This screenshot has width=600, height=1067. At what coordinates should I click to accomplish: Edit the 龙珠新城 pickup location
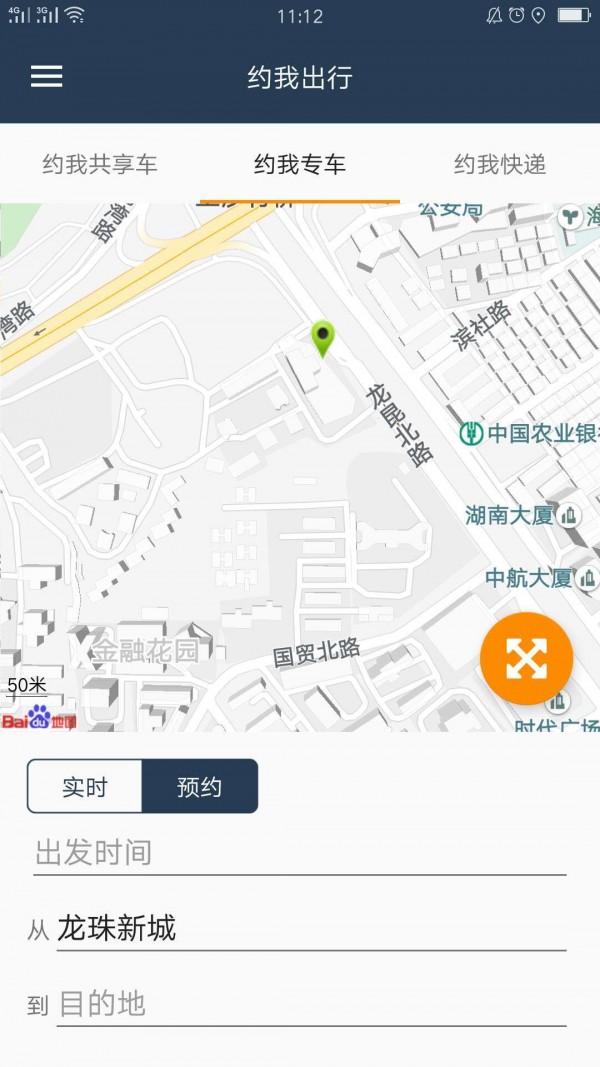click(x=310, y=929)
